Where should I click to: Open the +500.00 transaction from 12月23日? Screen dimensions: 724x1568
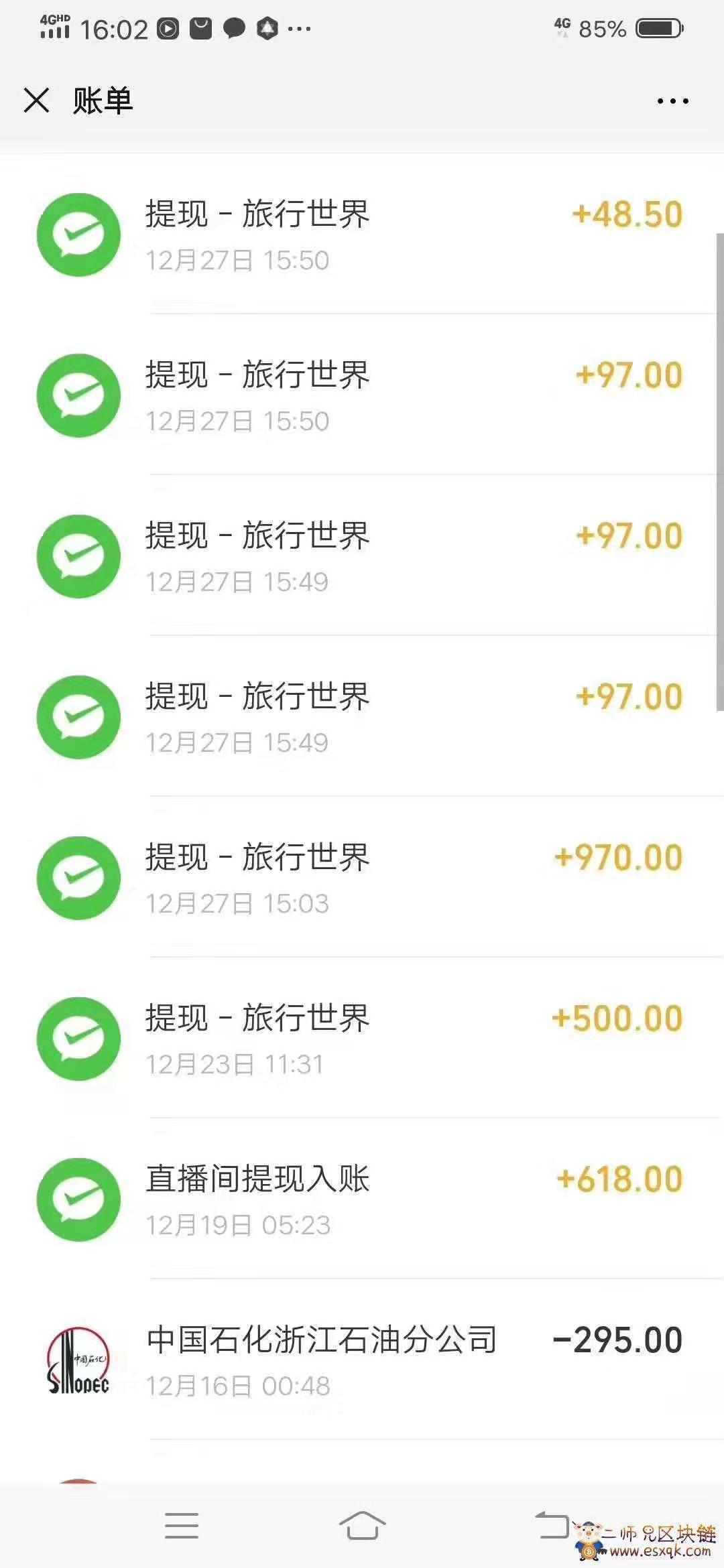[362, 1039]
